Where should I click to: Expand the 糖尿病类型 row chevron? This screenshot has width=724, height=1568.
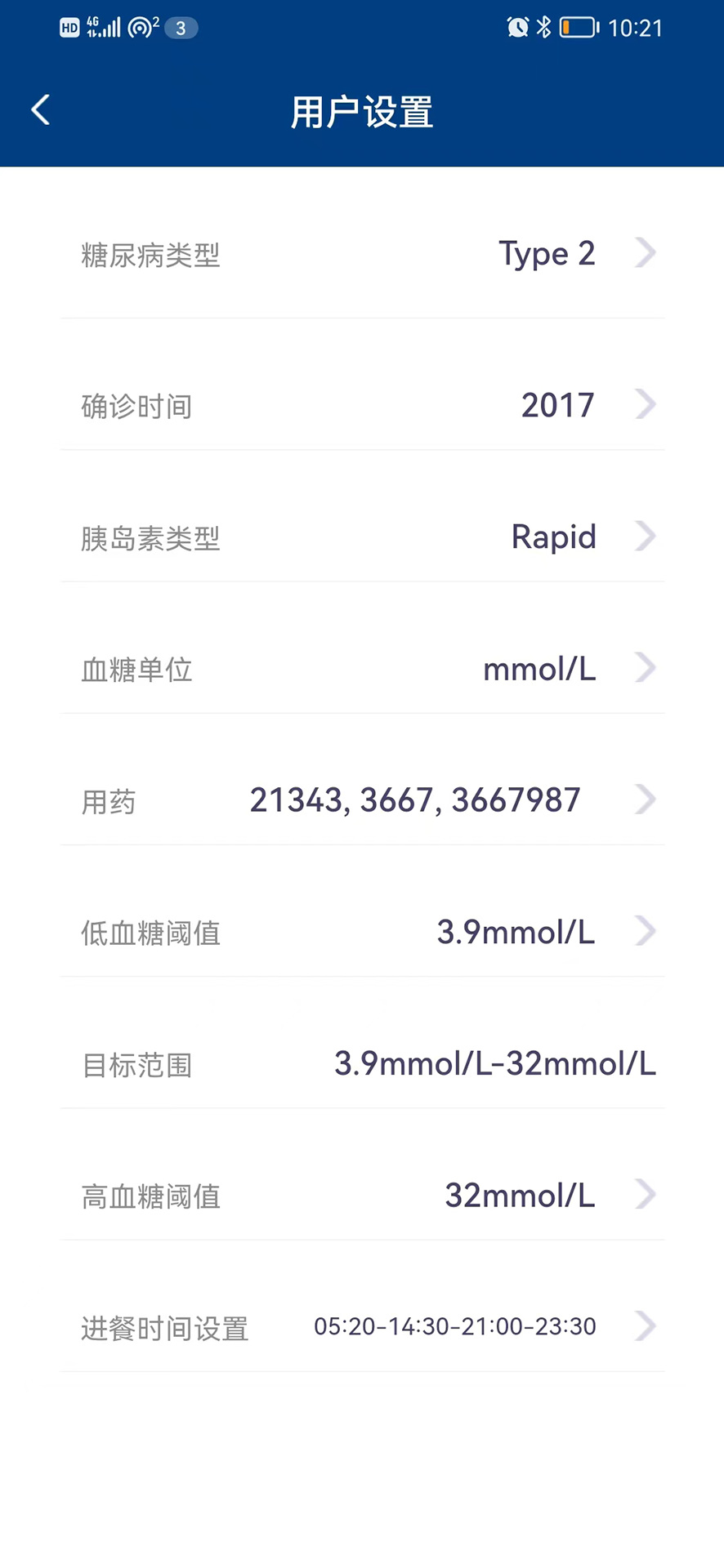[645, 253]
